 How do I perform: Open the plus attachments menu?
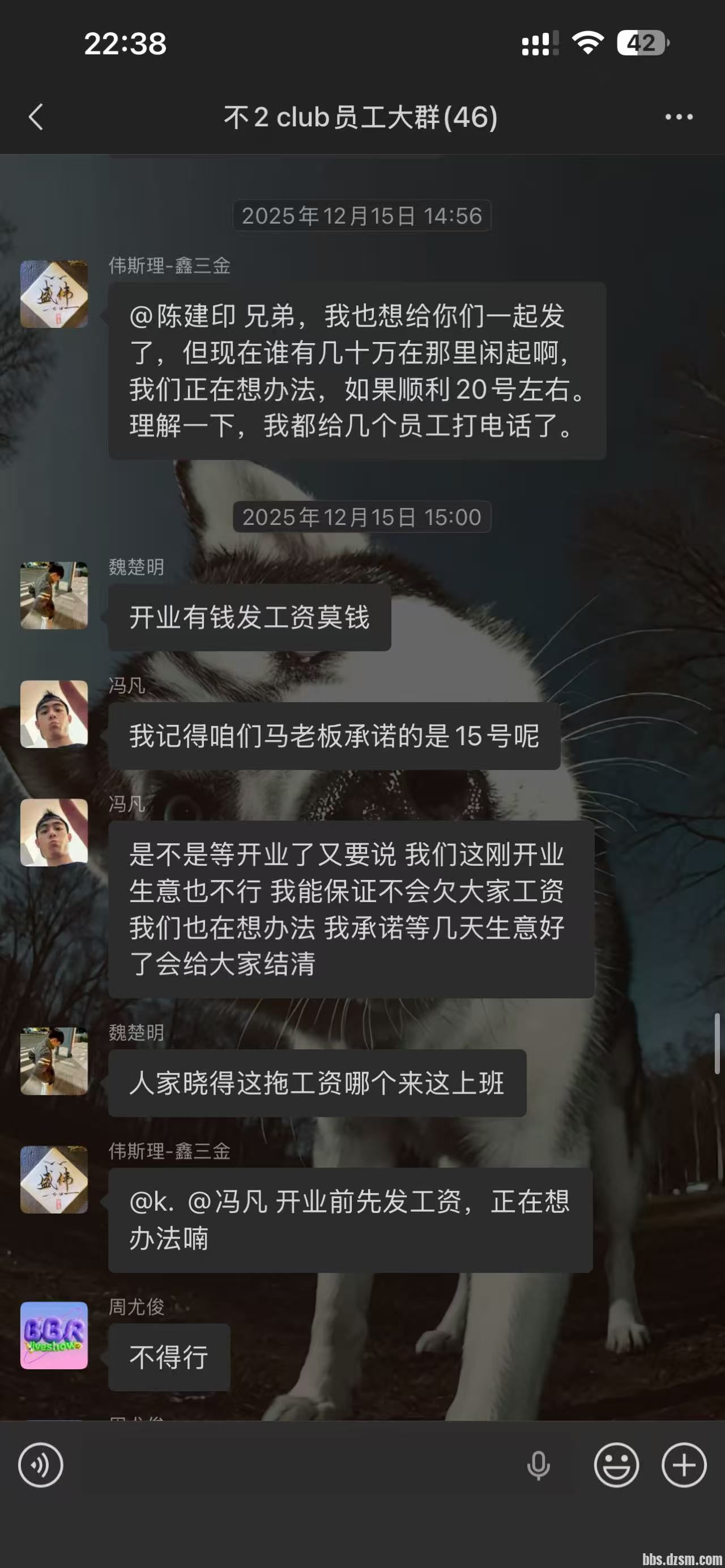coord(684,1465)
